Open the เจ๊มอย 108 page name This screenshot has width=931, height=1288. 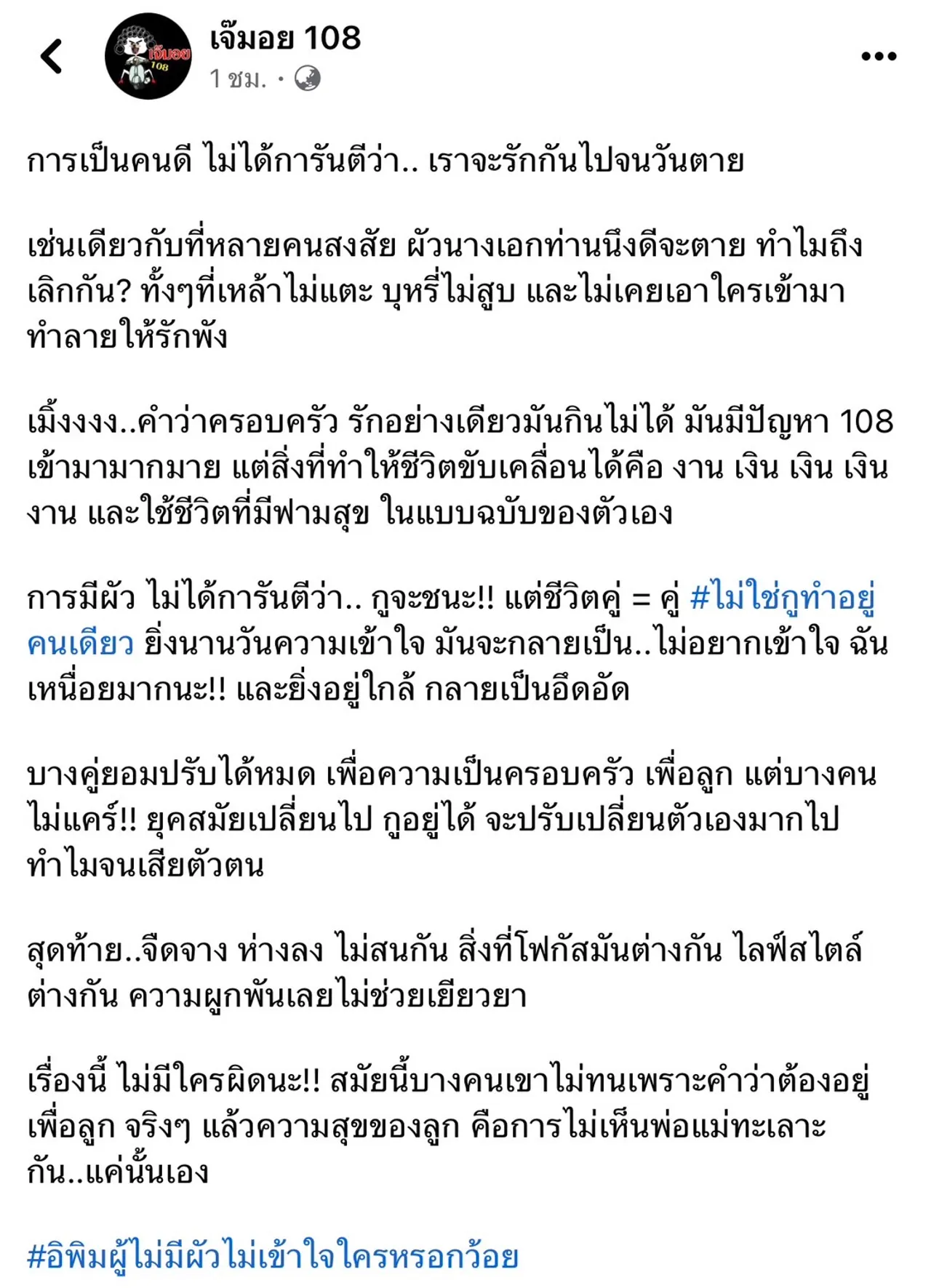point(285,38)
